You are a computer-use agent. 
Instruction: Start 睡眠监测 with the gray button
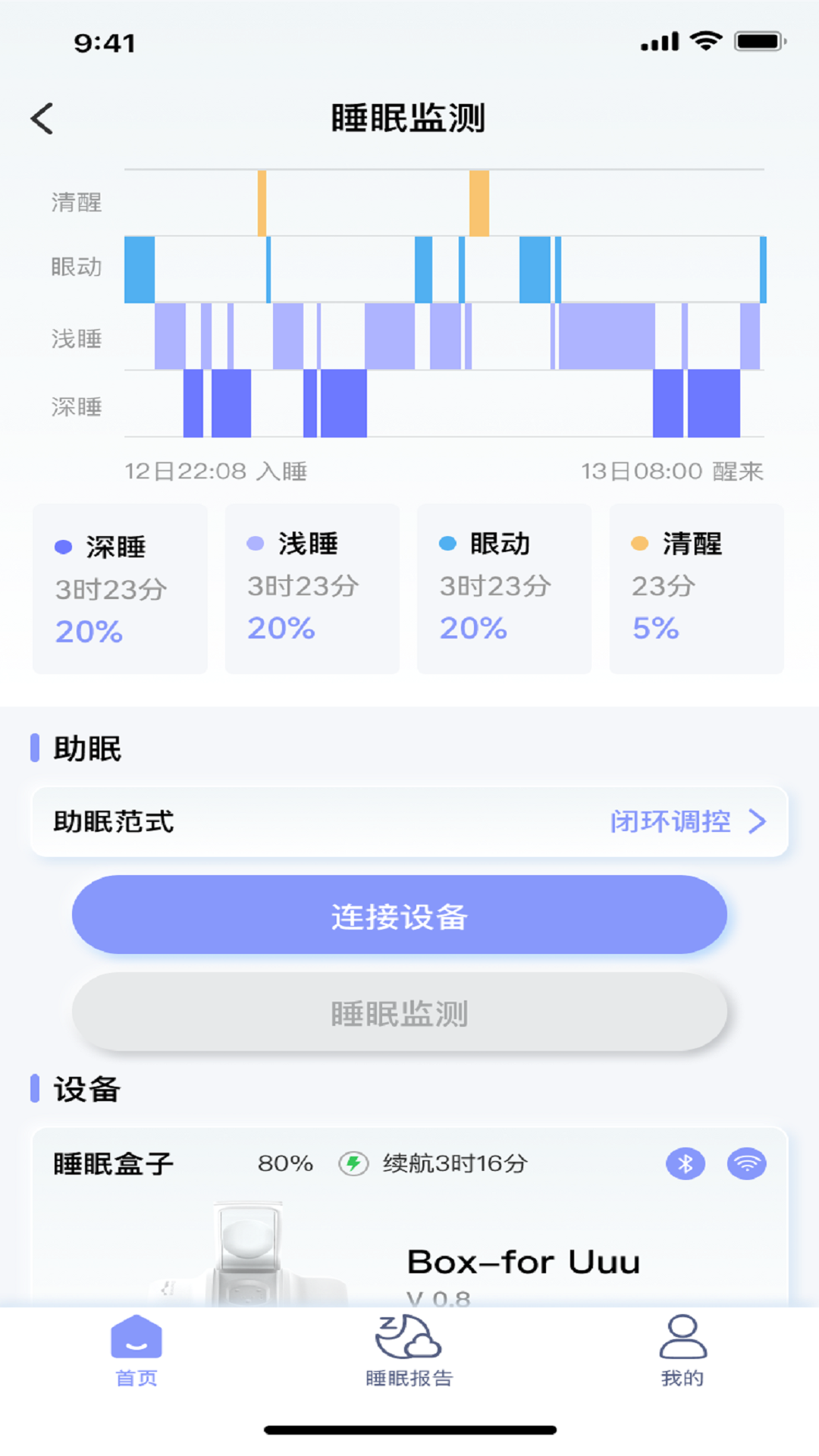(400, 1012)
